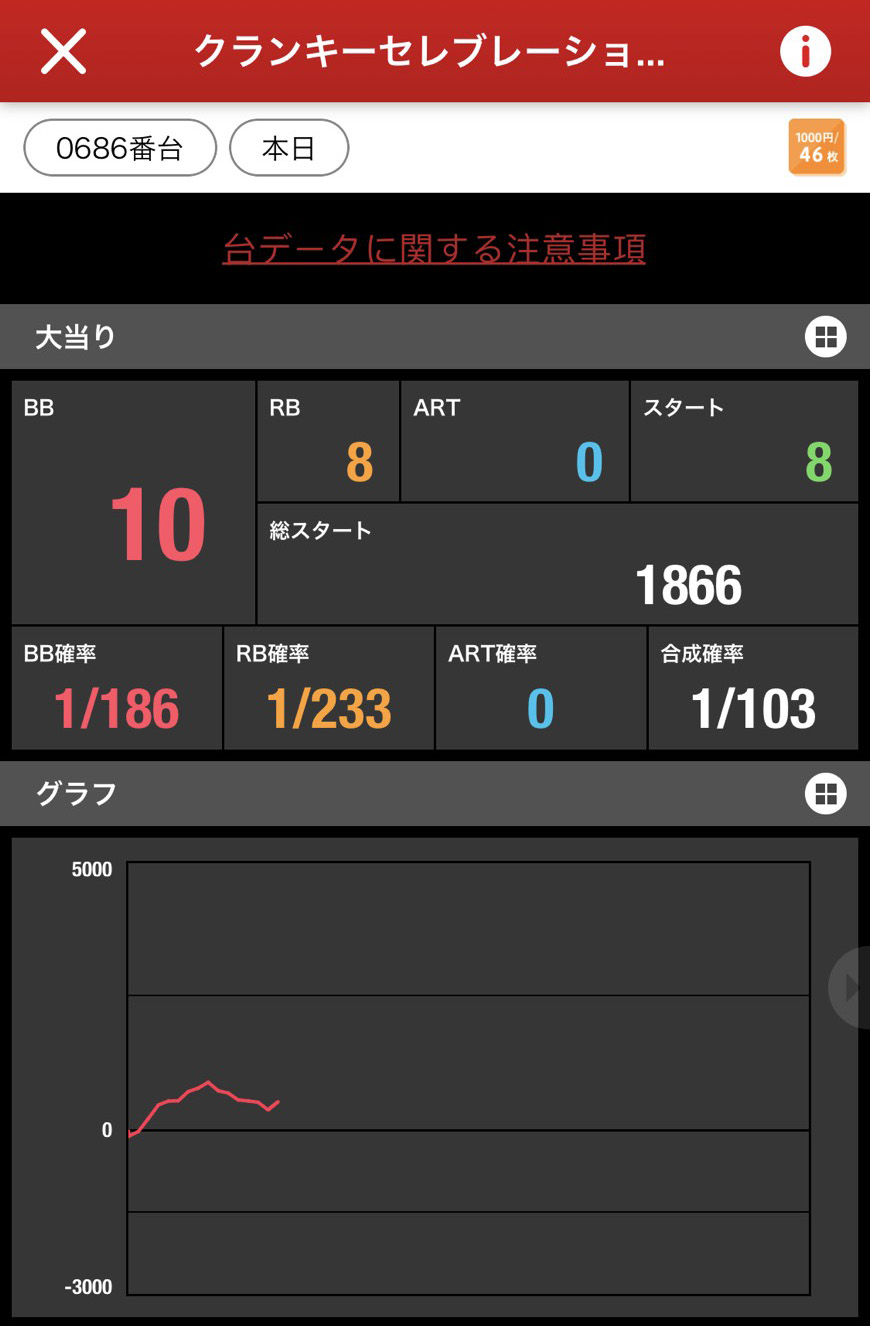Tap the 1000円/46枚 exchange rate badge

(x=817, y=147)
